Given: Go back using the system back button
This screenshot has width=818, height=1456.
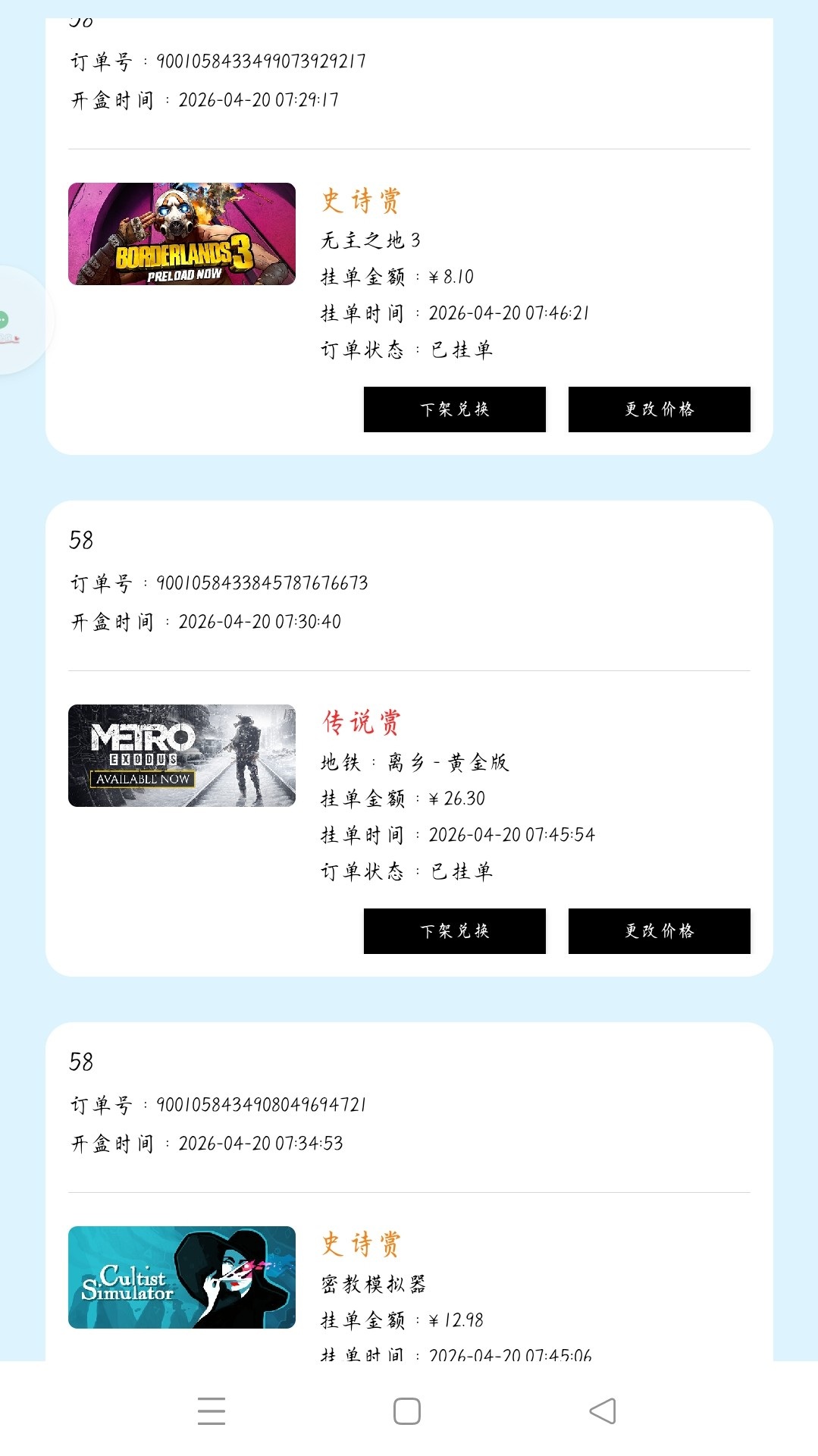Looking at the screenshot, I should (603, 1411).
